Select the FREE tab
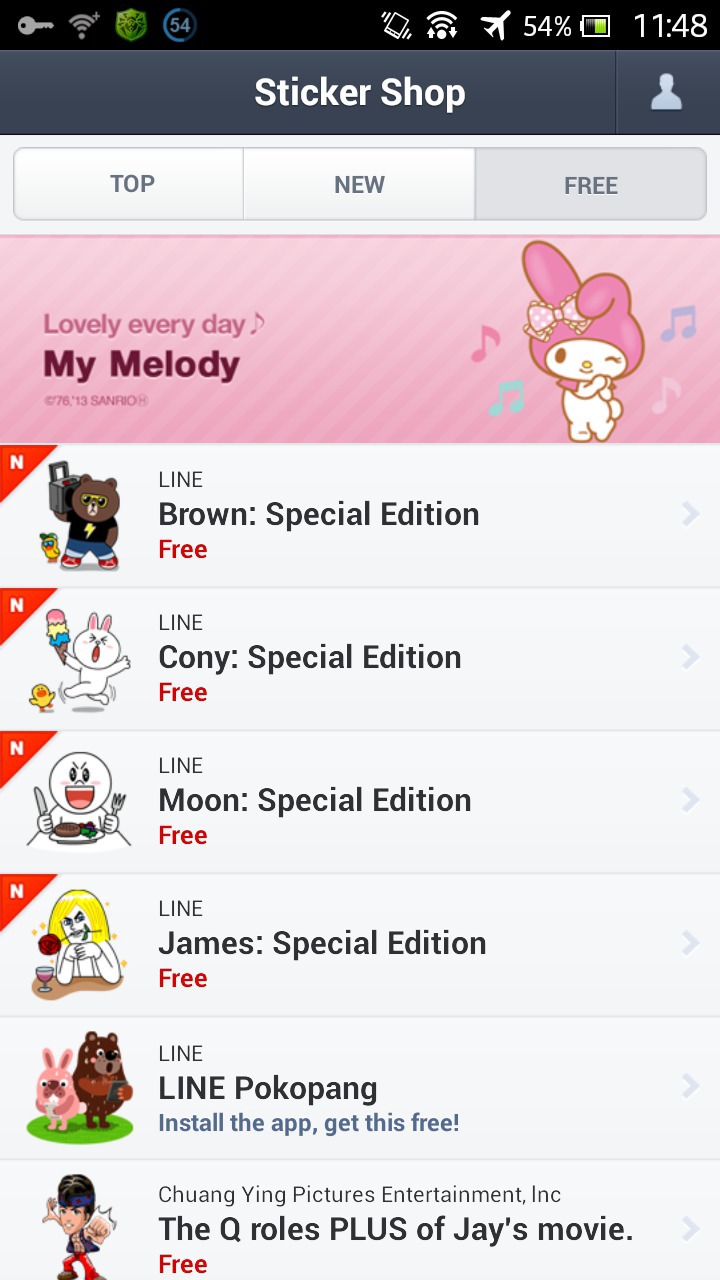Viewport: 720px width, 1280px height. pos(590,185)
